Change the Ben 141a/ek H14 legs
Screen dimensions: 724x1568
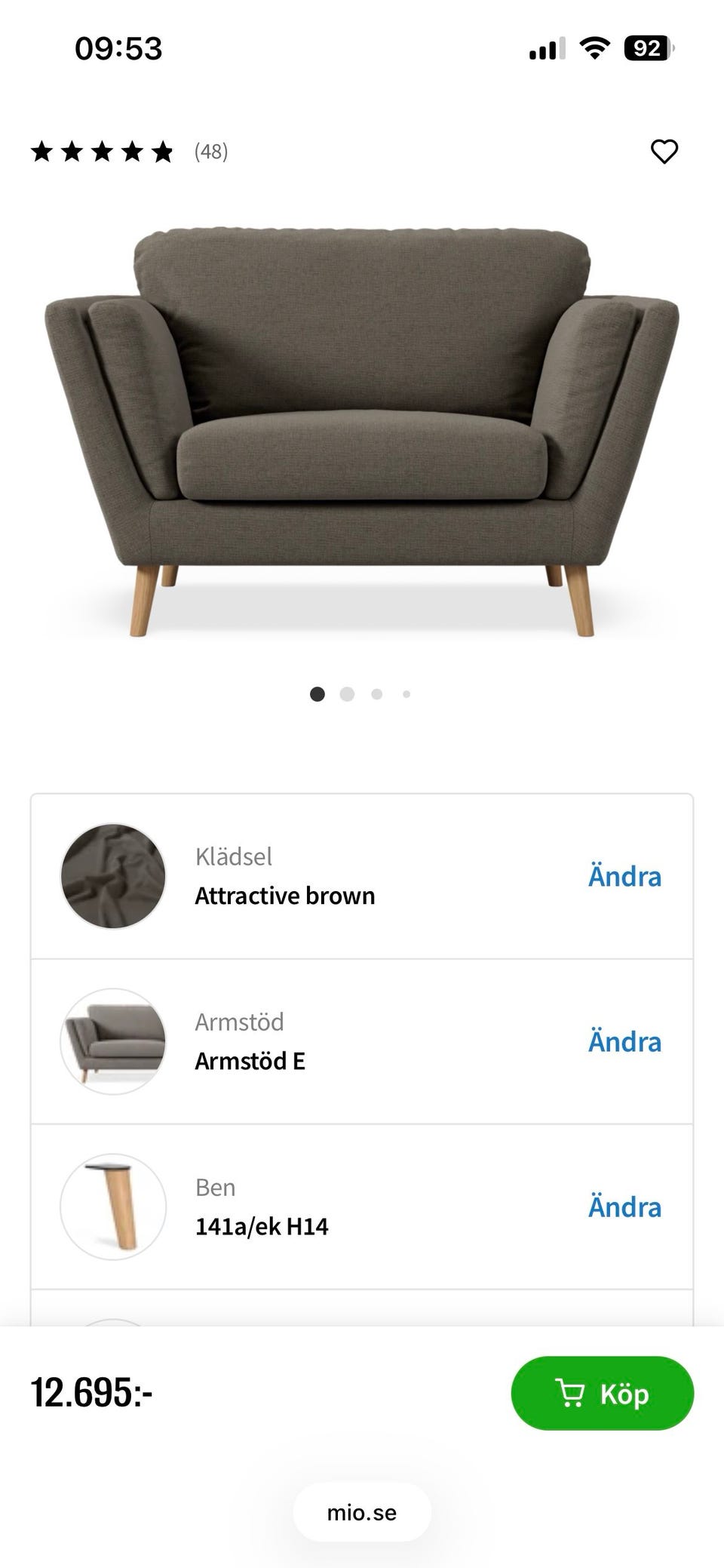point(624,1207)
